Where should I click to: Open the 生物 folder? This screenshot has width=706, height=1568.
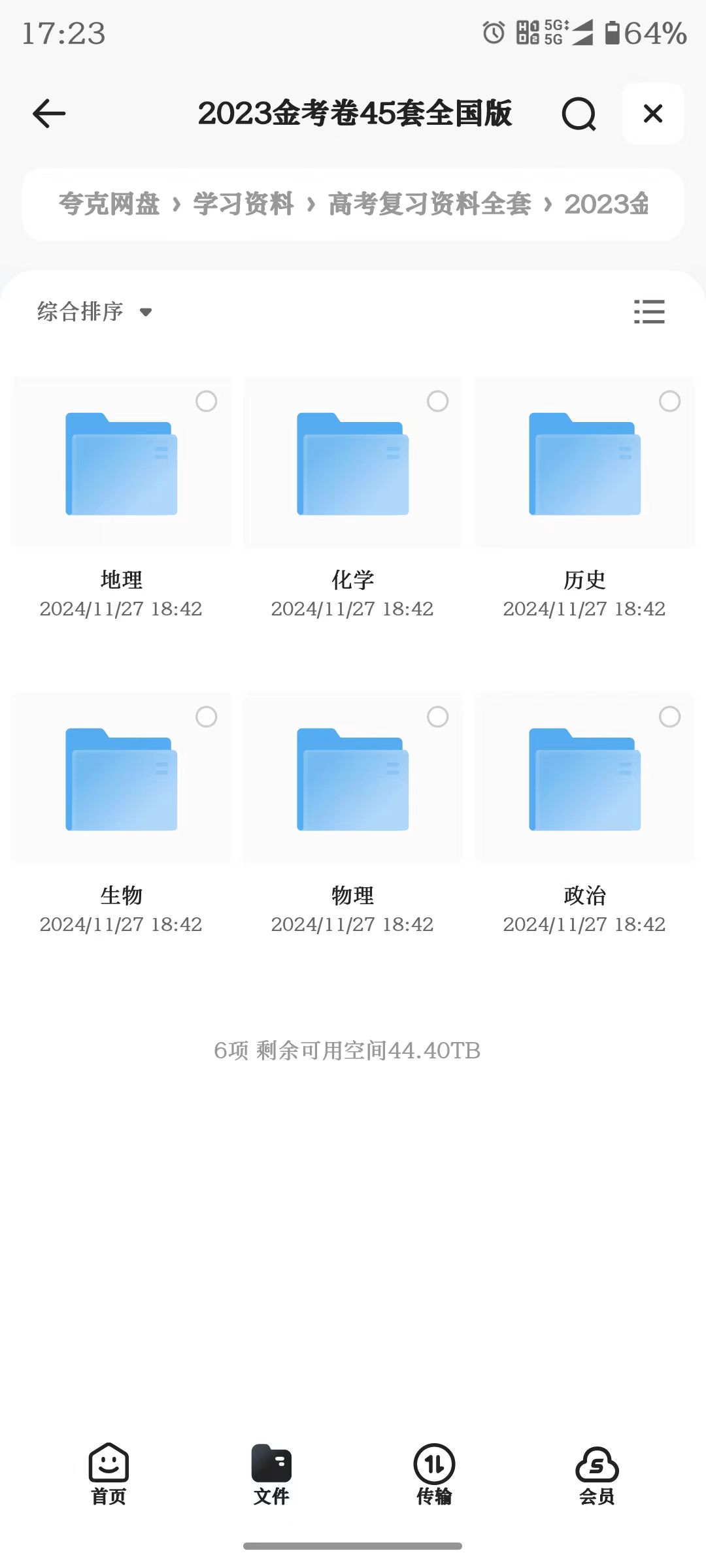(x=122, y=779)
